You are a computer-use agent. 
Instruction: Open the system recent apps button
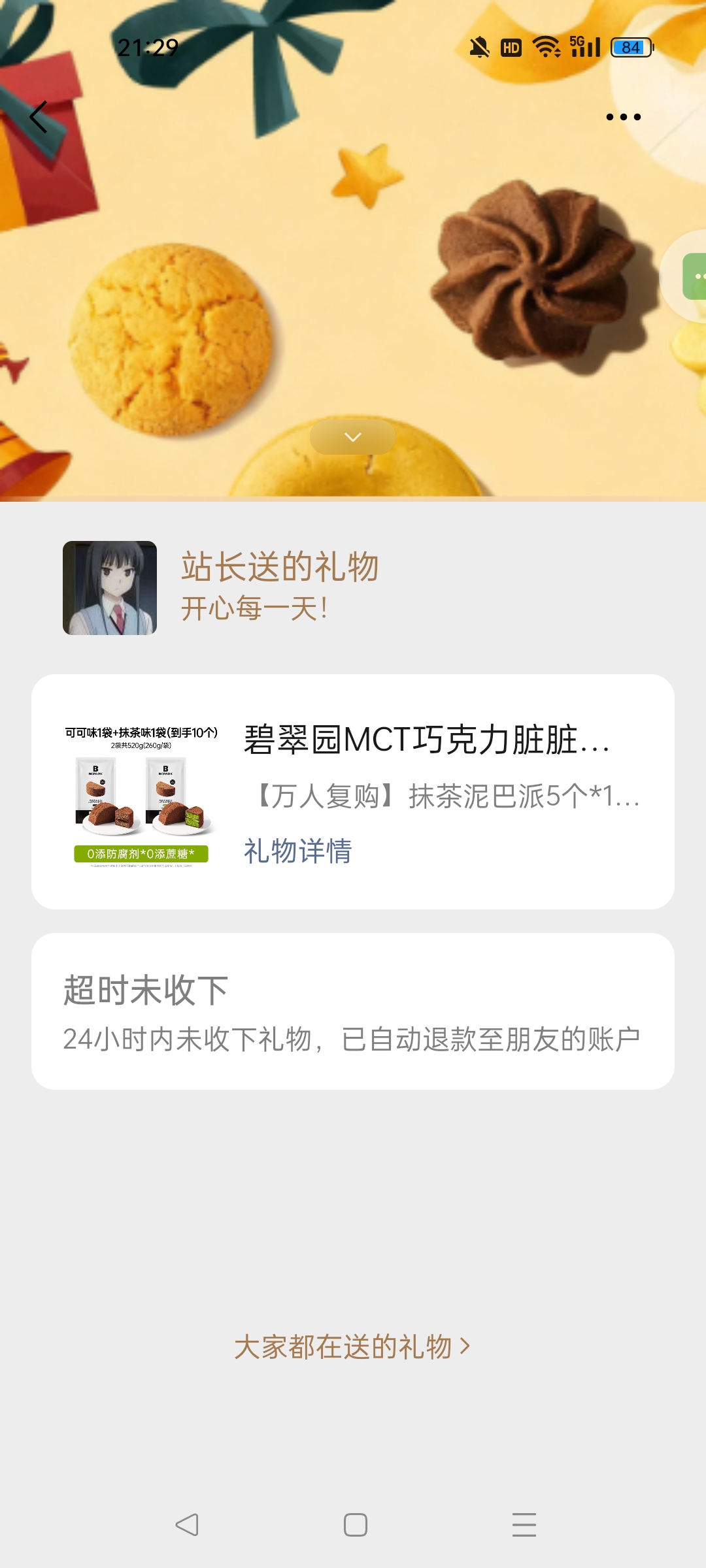coord(524,1525)
